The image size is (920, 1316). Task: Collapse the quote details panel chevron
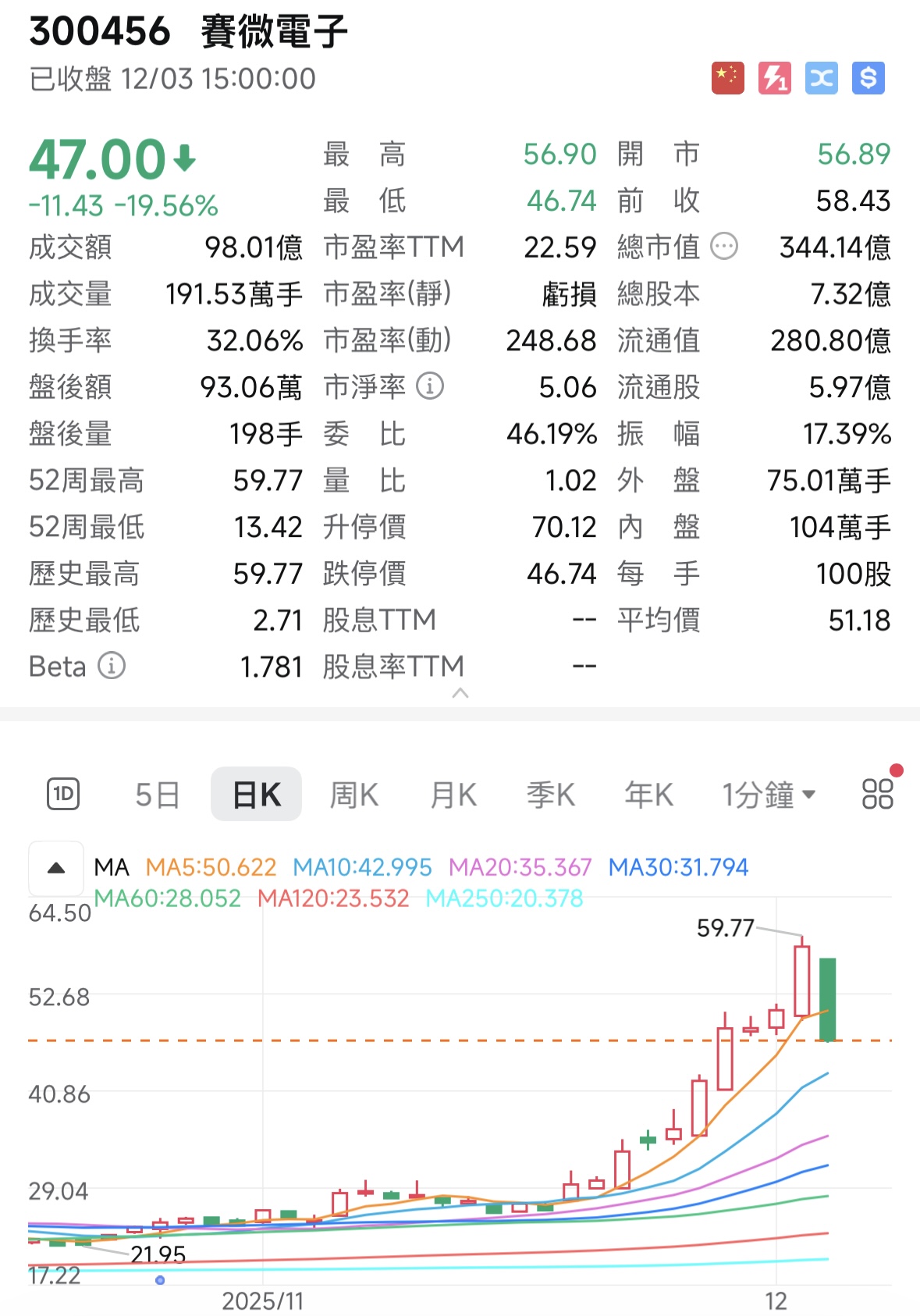pyautogui.click(x=460, y=692)
